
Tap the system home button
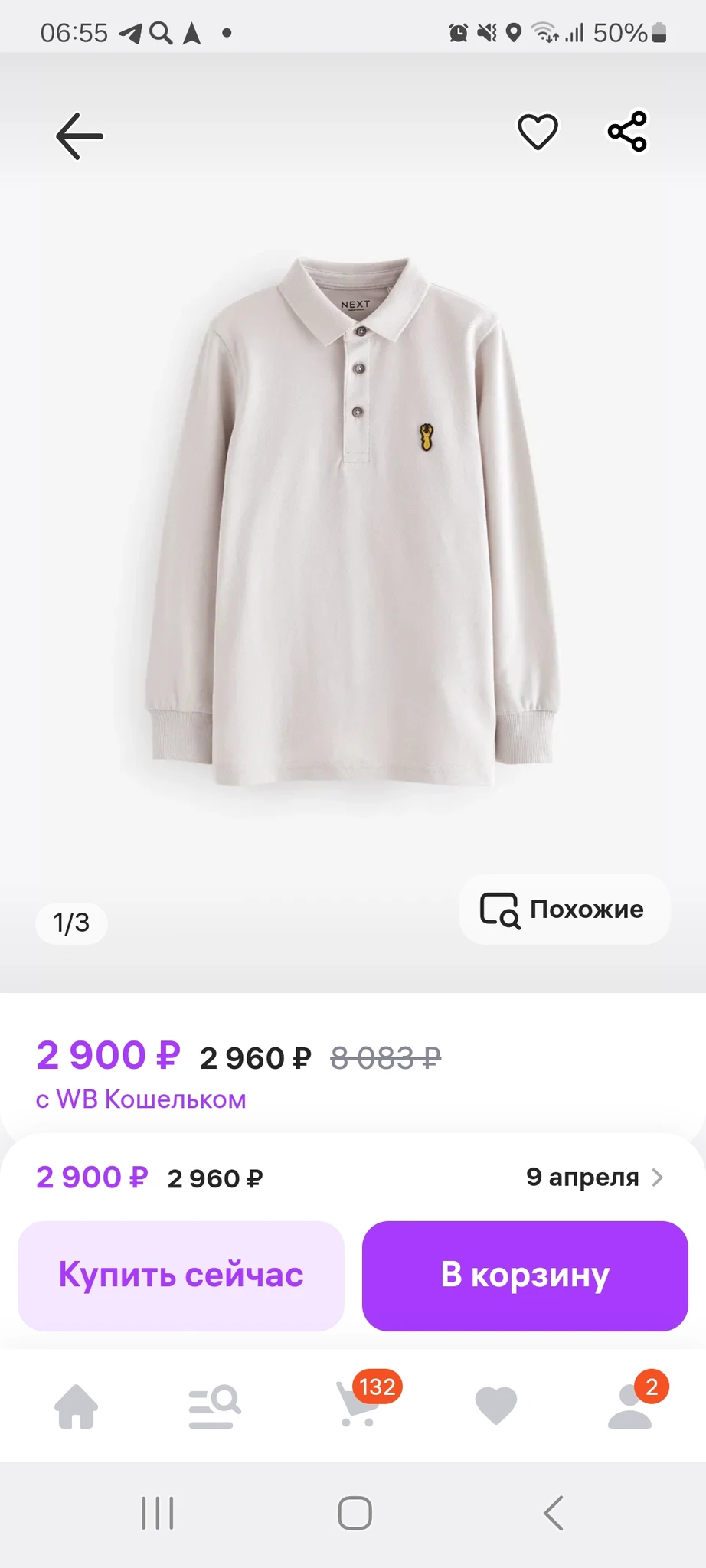click(355, 1514)
